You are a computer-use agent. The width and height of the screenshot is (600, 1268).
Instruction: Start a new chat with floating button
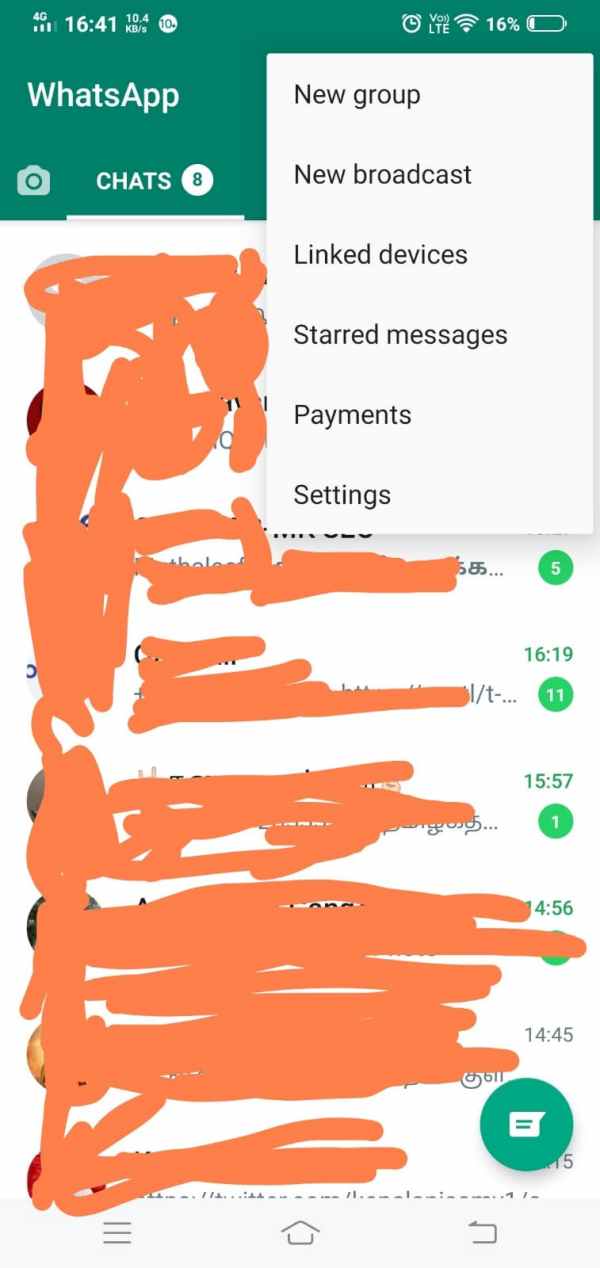(526, 1125)
